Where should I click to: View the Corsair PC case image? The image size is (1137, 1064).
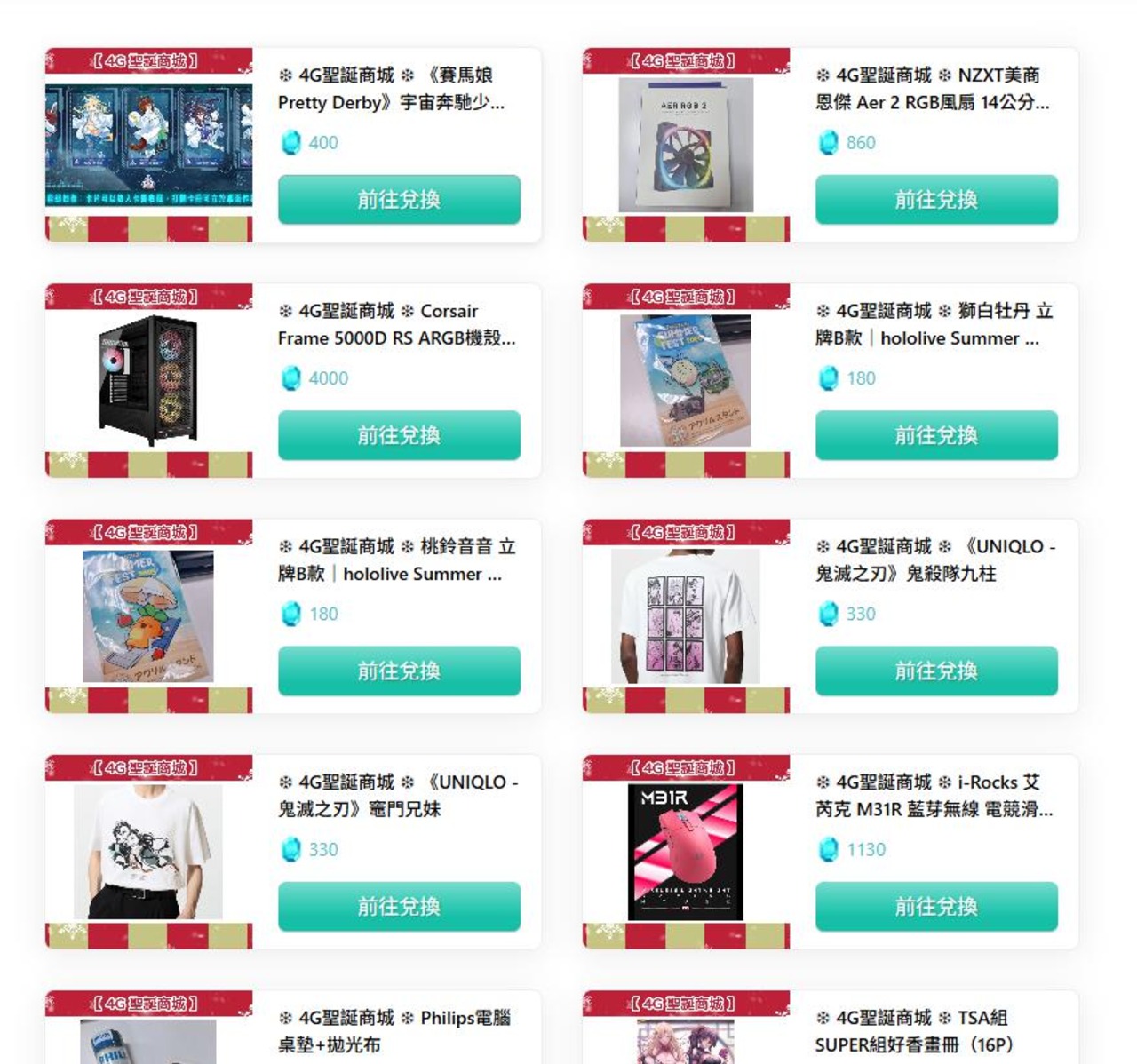point(148,380)
